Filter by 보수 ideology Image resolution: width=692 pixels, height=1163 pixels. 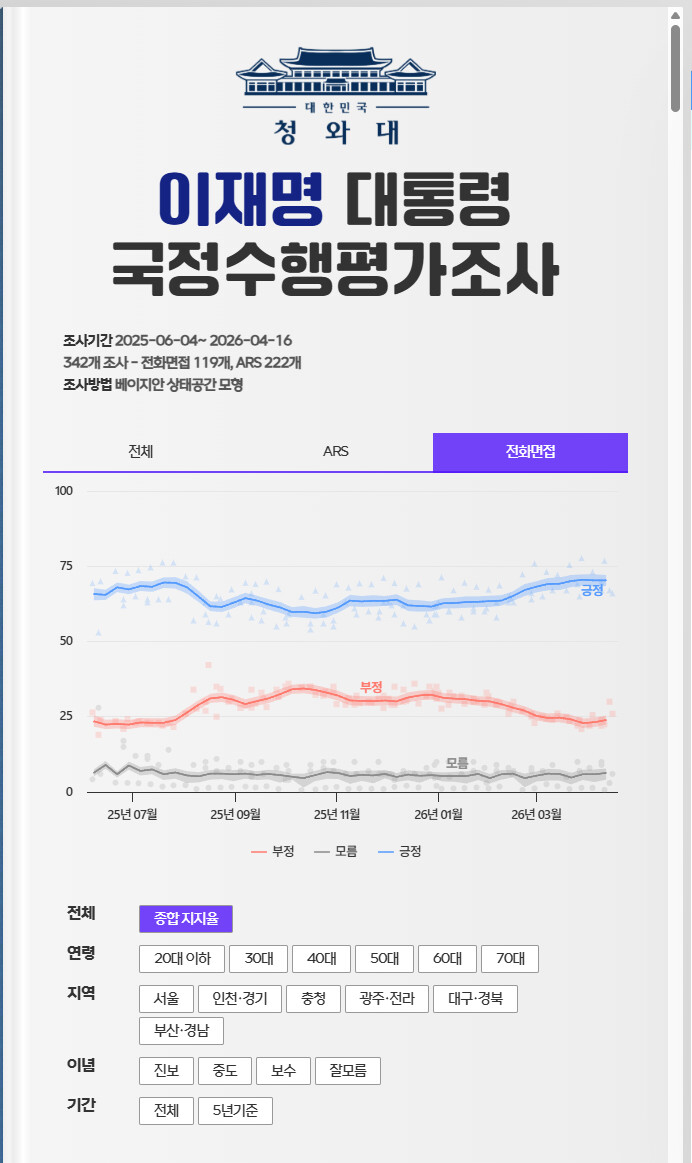coord(283,1071)
